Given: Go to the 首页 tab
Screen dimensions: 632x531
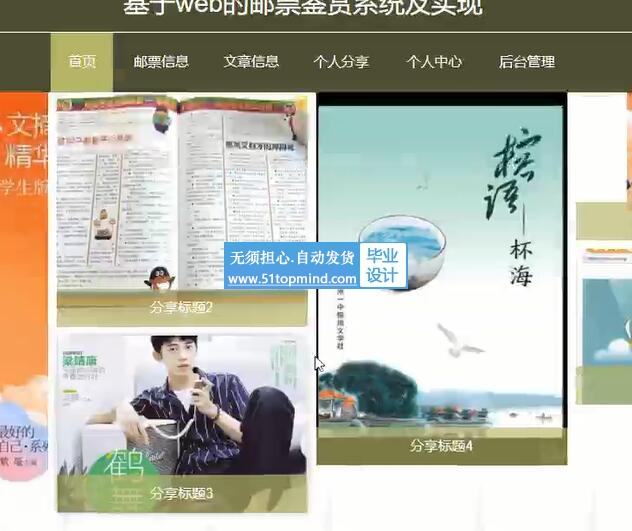Looking at the screenshot, I should coord(82,62).
